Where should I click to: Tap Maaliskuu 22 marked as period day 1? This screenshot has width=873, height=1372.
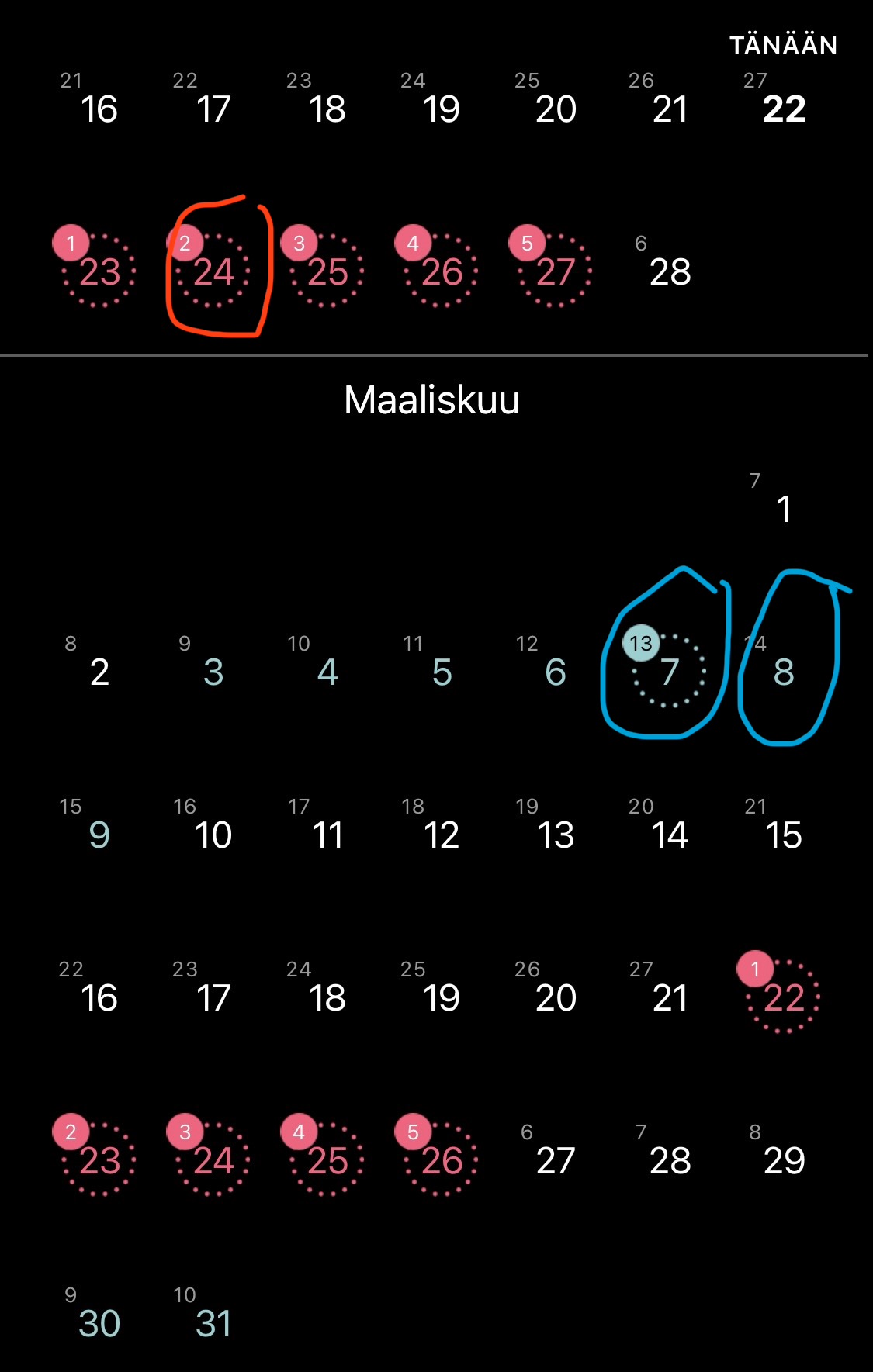coord(784,997)
